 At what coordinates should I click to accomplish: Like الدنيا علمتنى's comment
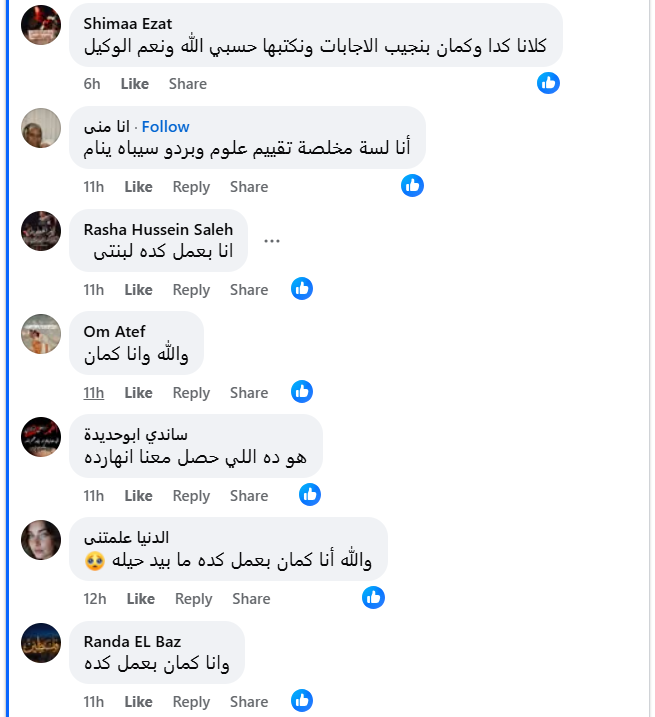tap(140, 599)
